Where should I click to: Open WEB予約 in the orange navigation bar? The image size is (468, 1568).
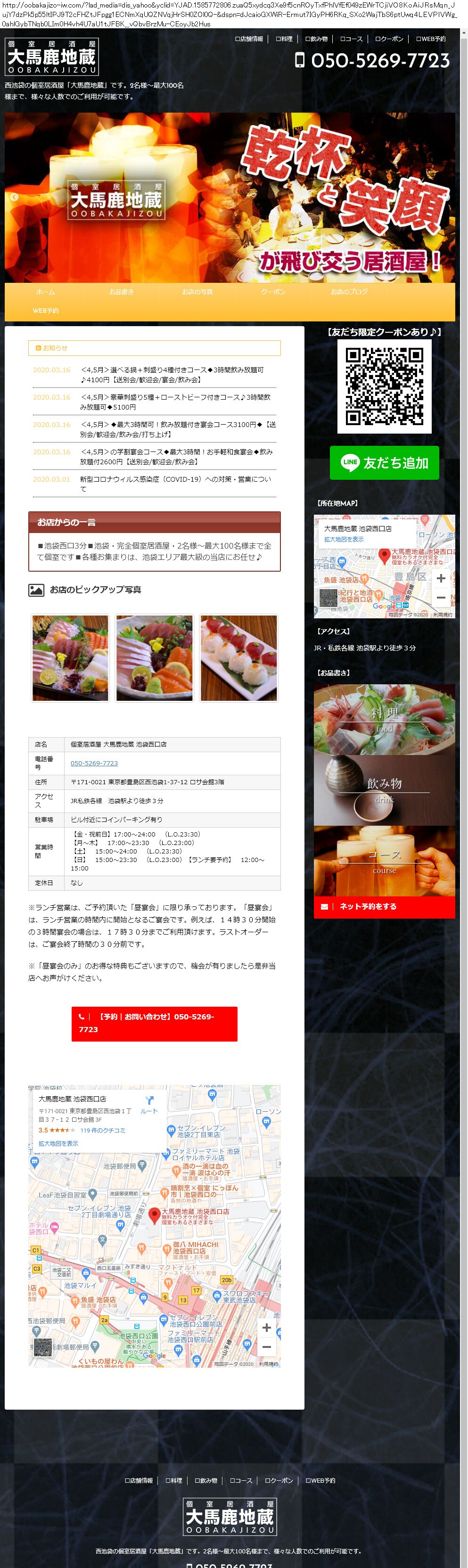pos(46,311)
